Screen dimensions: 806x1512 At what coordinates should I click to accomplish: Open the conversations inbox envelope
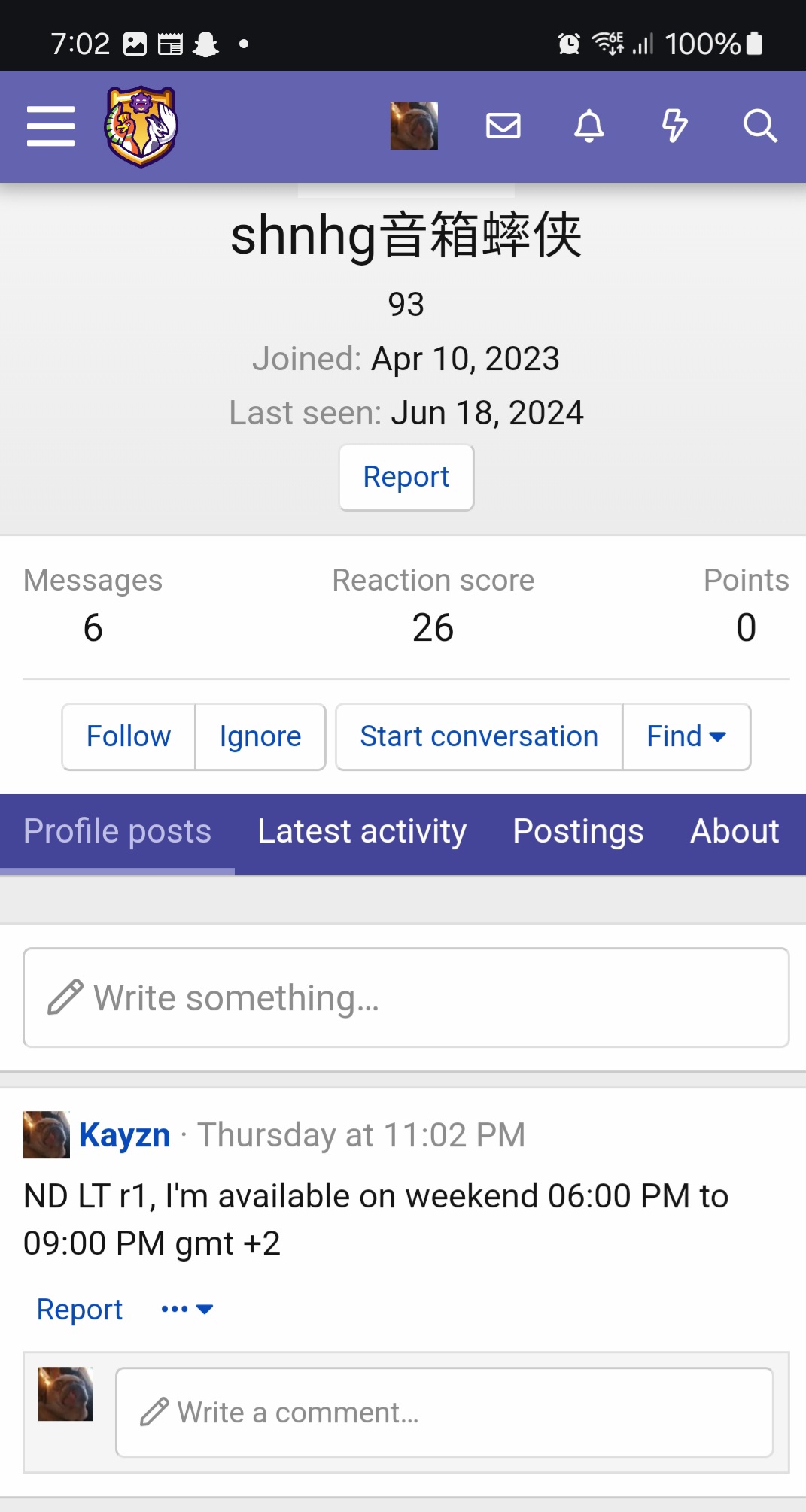click(x=503, y=126)
